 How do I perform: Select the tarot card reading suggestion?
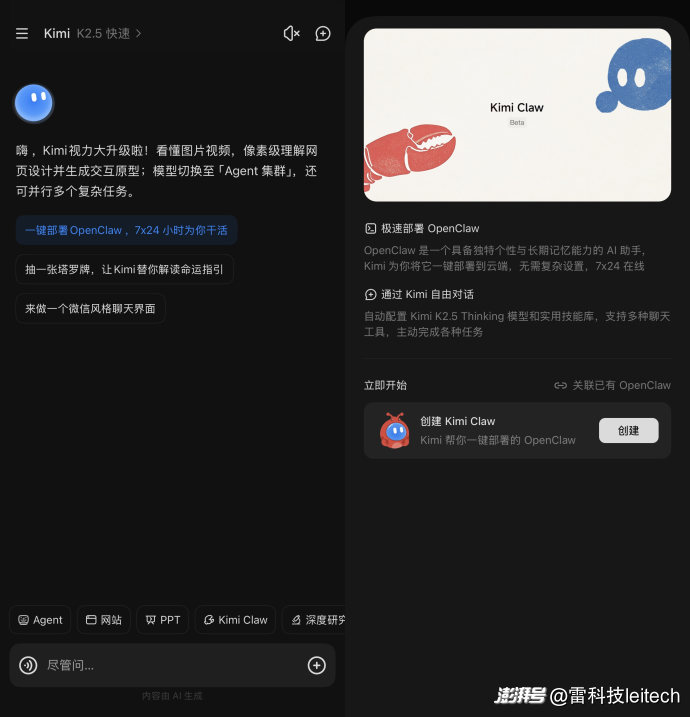tap(124, 269)
